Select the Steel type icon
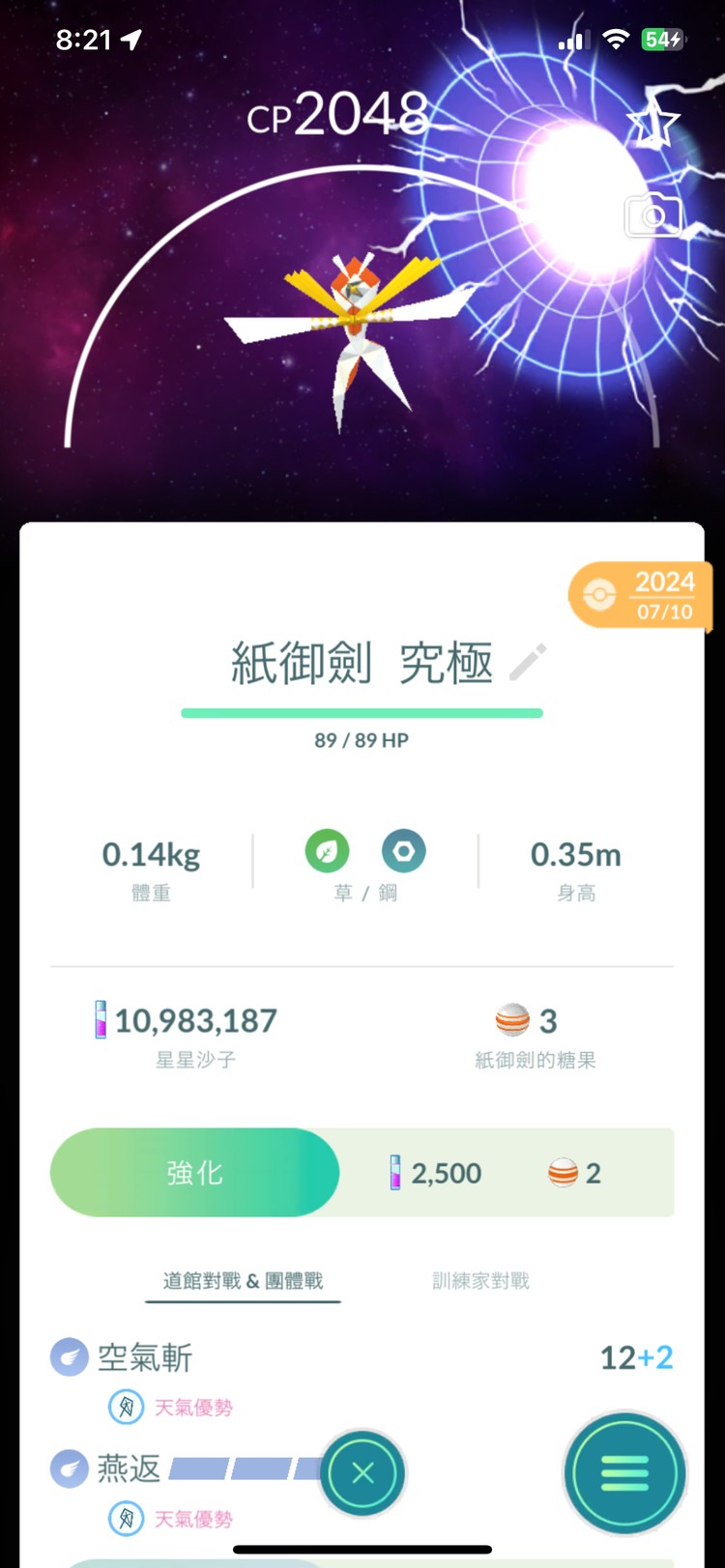This screenshot has width=725, height=1568. click(403, 850)
